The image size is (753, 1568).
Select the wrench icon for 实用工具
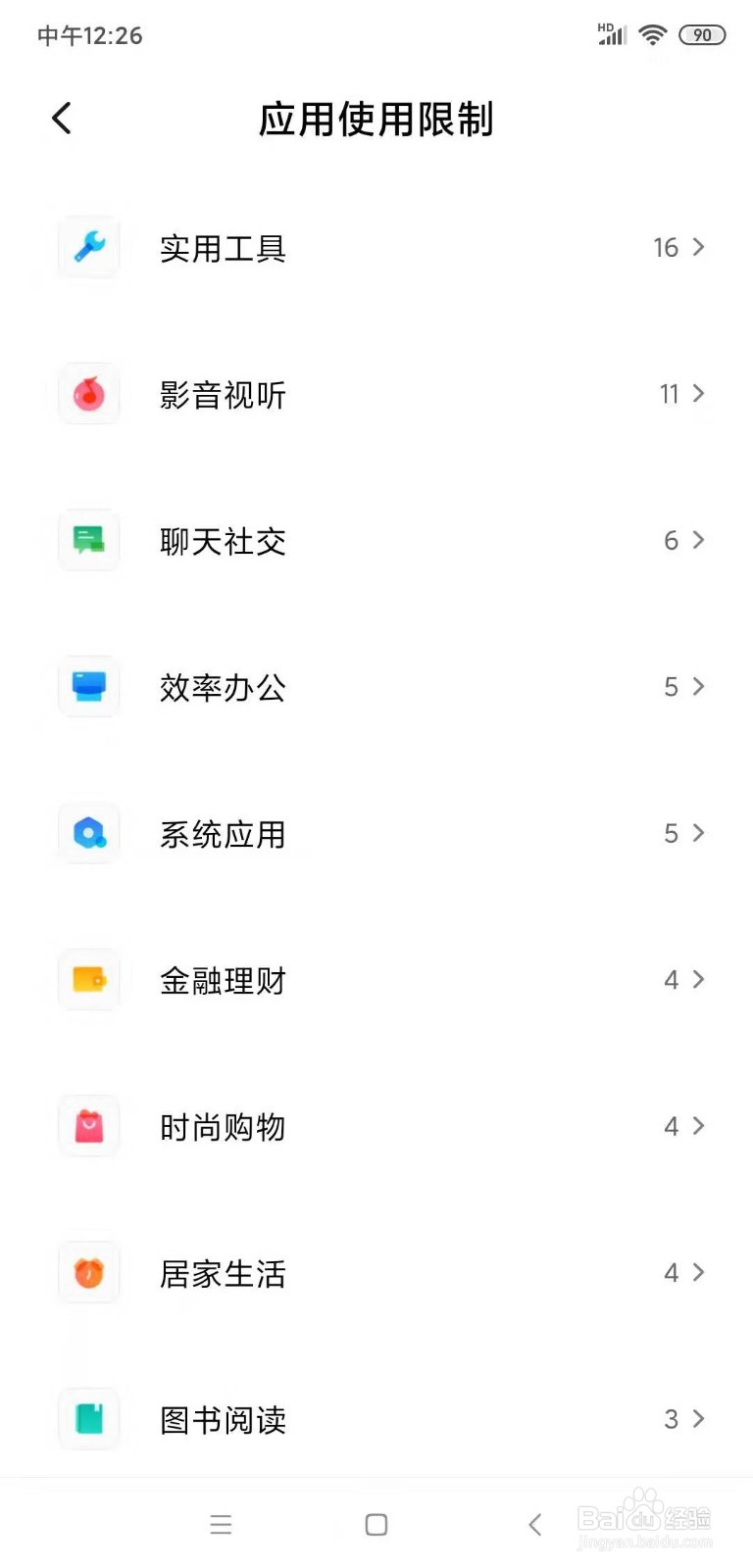click(88, 247)
